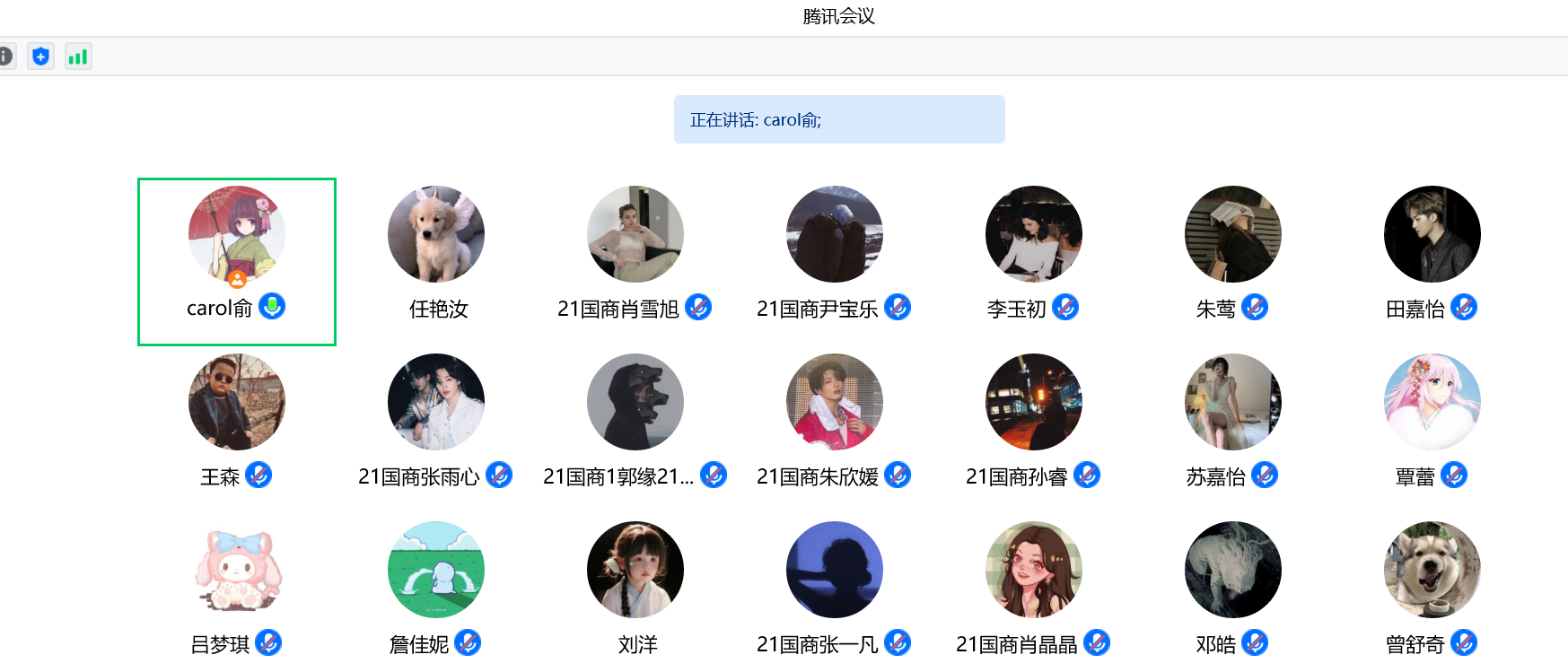Open 21国商张雨心's participant tile
Viewport: 1568px width, 672px height.
click(x=436, y=402)
